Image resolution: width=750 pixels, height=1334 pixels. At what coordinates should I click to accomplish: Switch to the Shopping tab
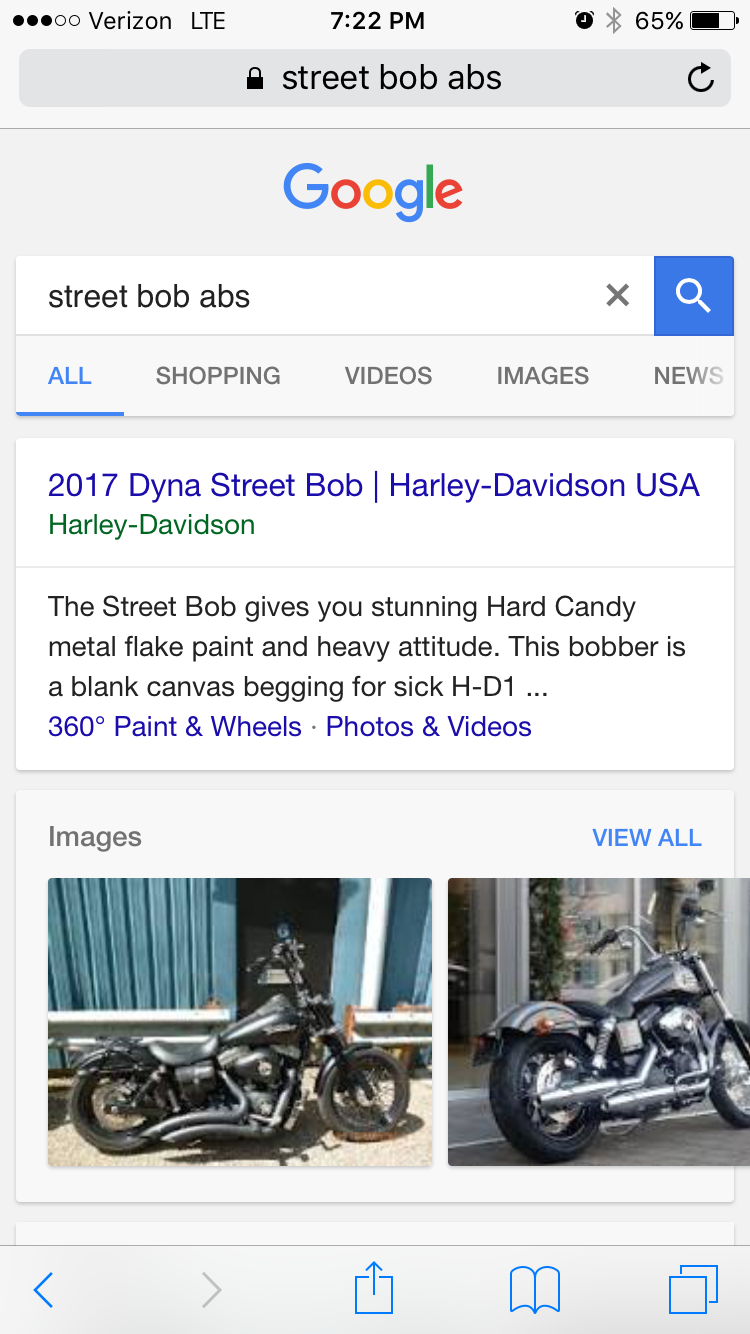tap(218, 376)
